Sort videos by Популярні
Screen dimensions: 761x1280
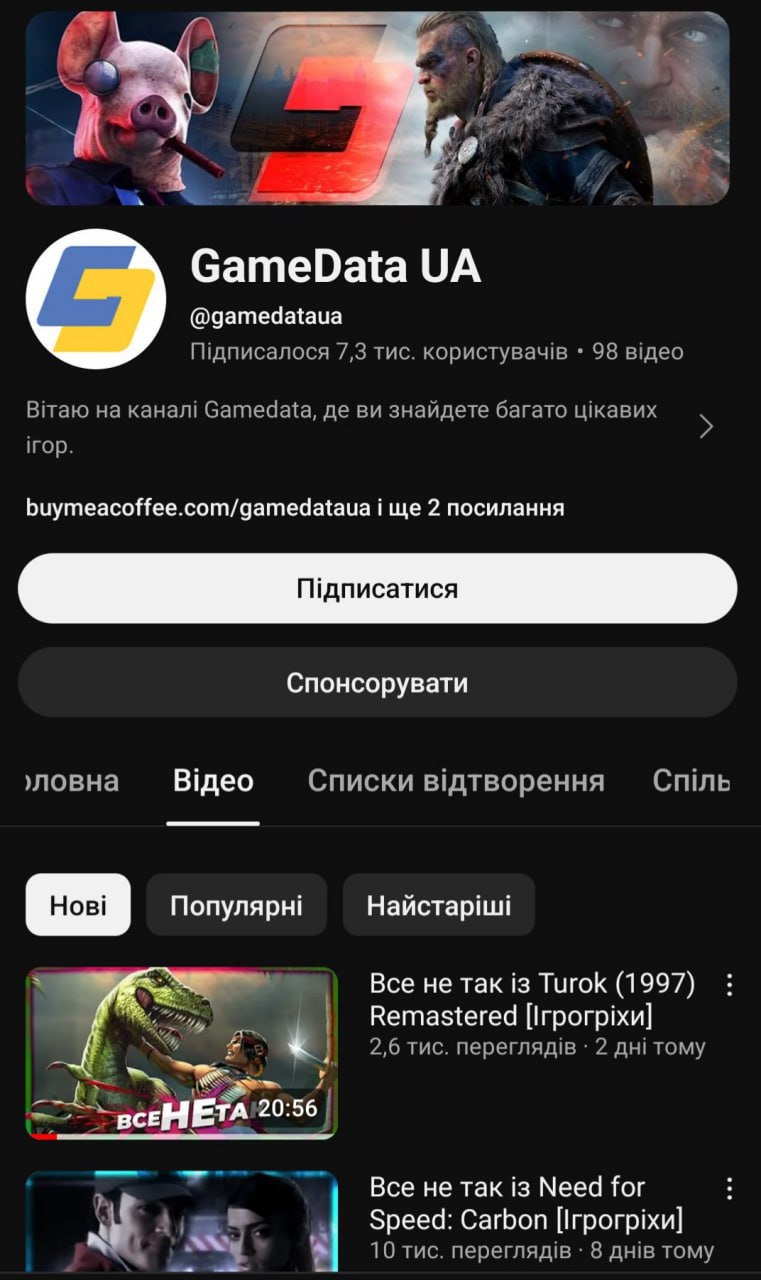tap(236, 905)
